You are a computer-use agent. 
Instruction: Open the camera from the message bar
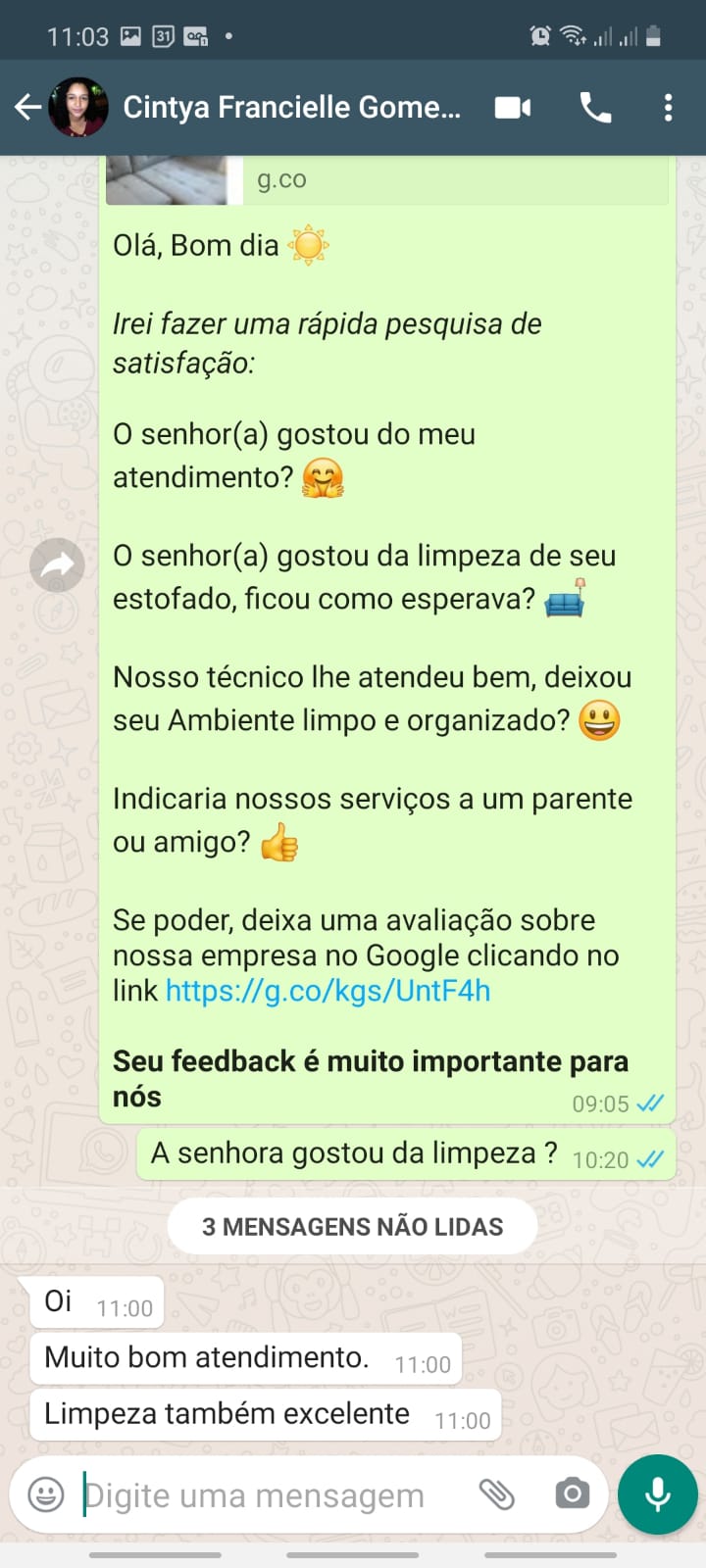click(x=572, y=1494)
